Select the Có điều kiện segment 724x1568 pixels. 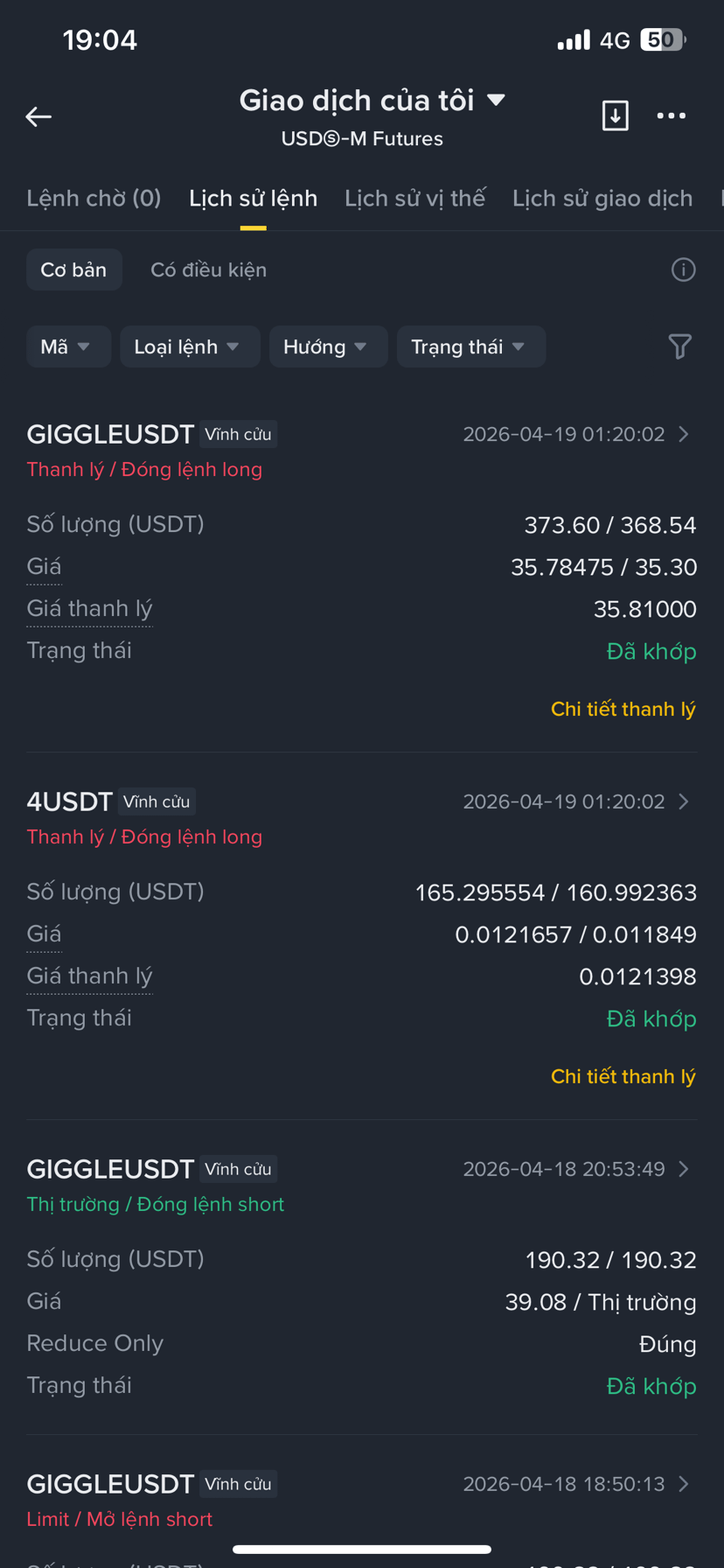[x=208, y=269]
